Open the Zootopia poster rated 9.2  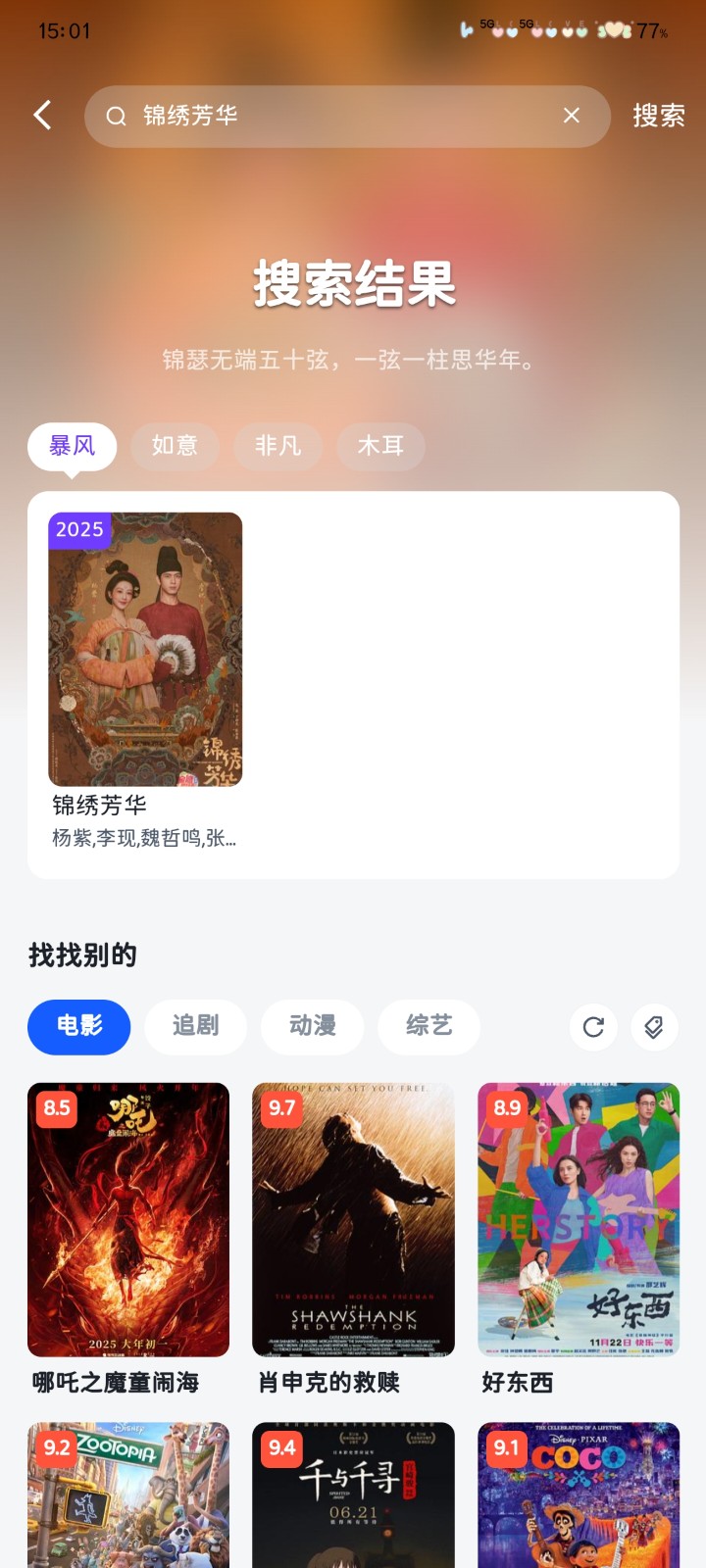(x=128, y=1494)
